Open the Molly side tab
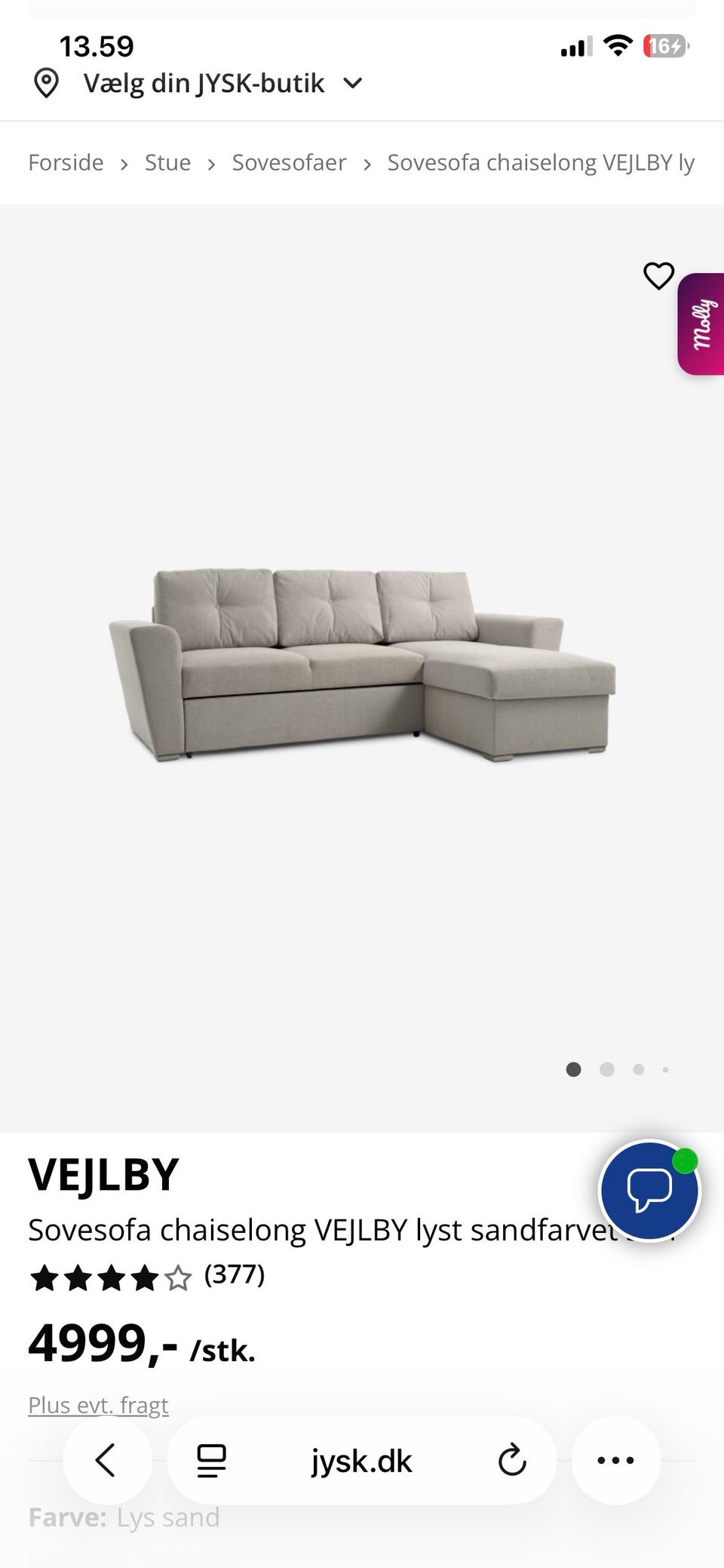Image resolution: width=724 pixels, height=1568 pixels. click(702, 324)
